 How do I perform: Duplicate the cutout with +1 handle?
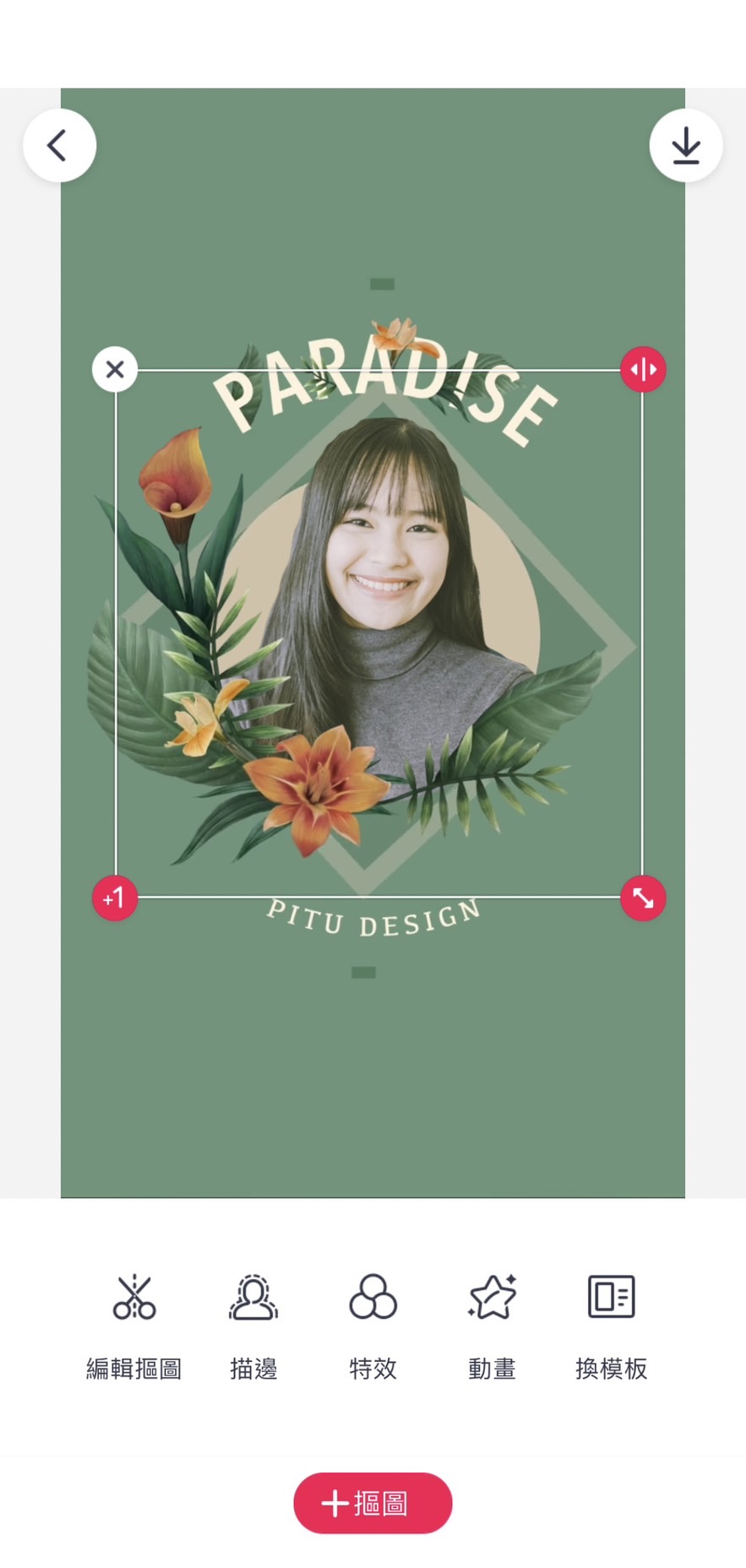[115, 898]
